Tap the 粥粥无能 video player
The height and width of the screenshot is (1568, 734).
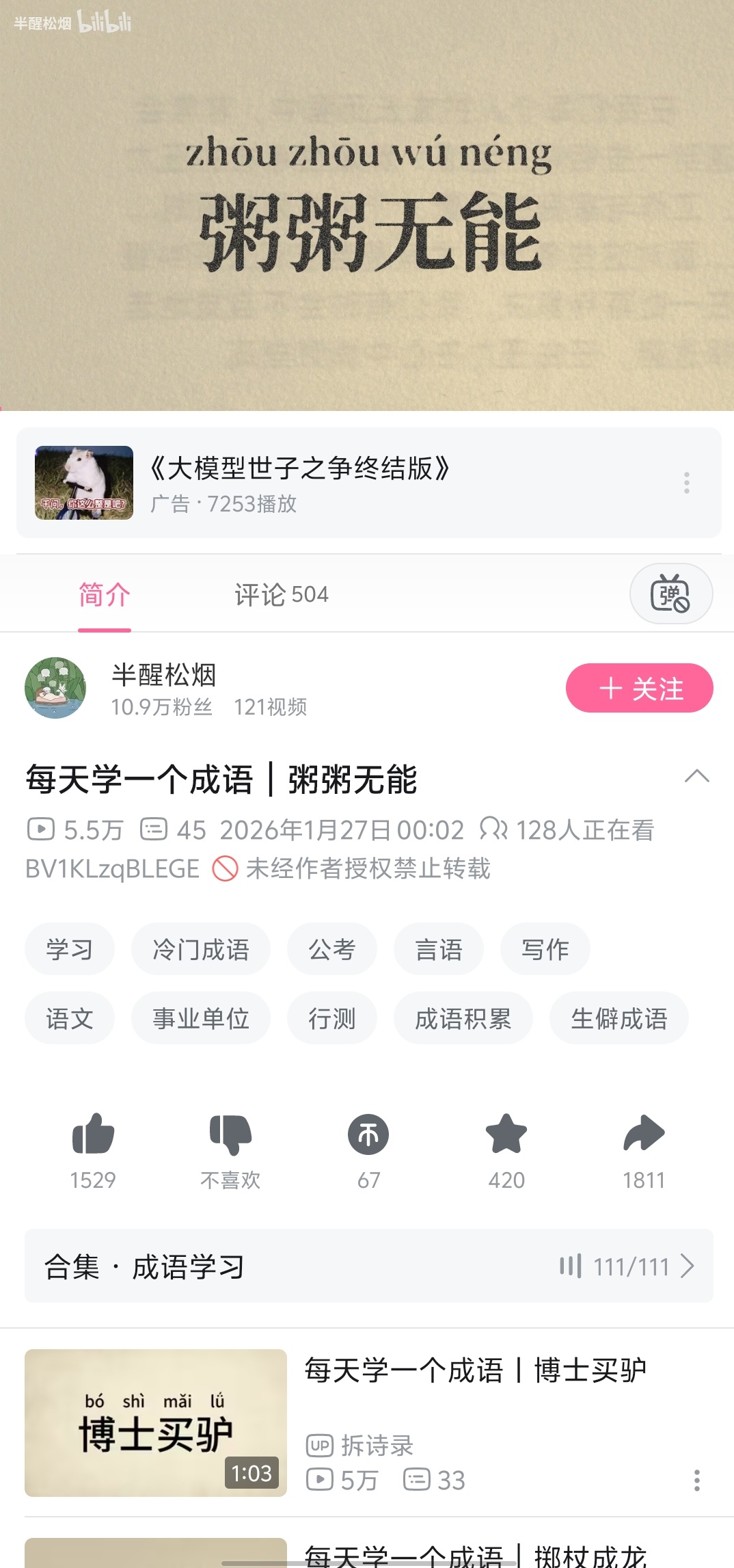(x=367, y=205)
